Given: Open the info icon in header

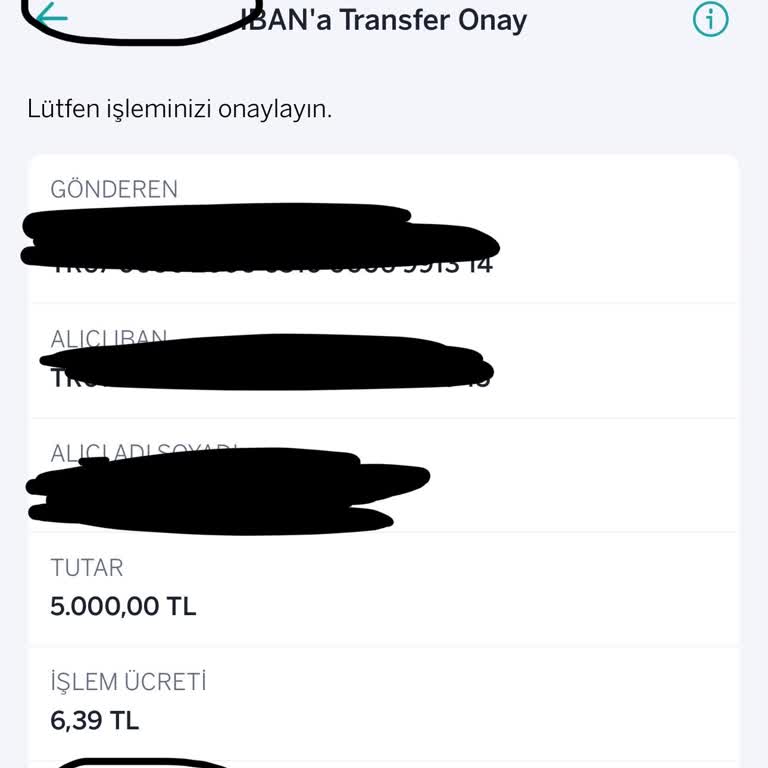Looking at the screenshot, I should (x=711, y=19).
